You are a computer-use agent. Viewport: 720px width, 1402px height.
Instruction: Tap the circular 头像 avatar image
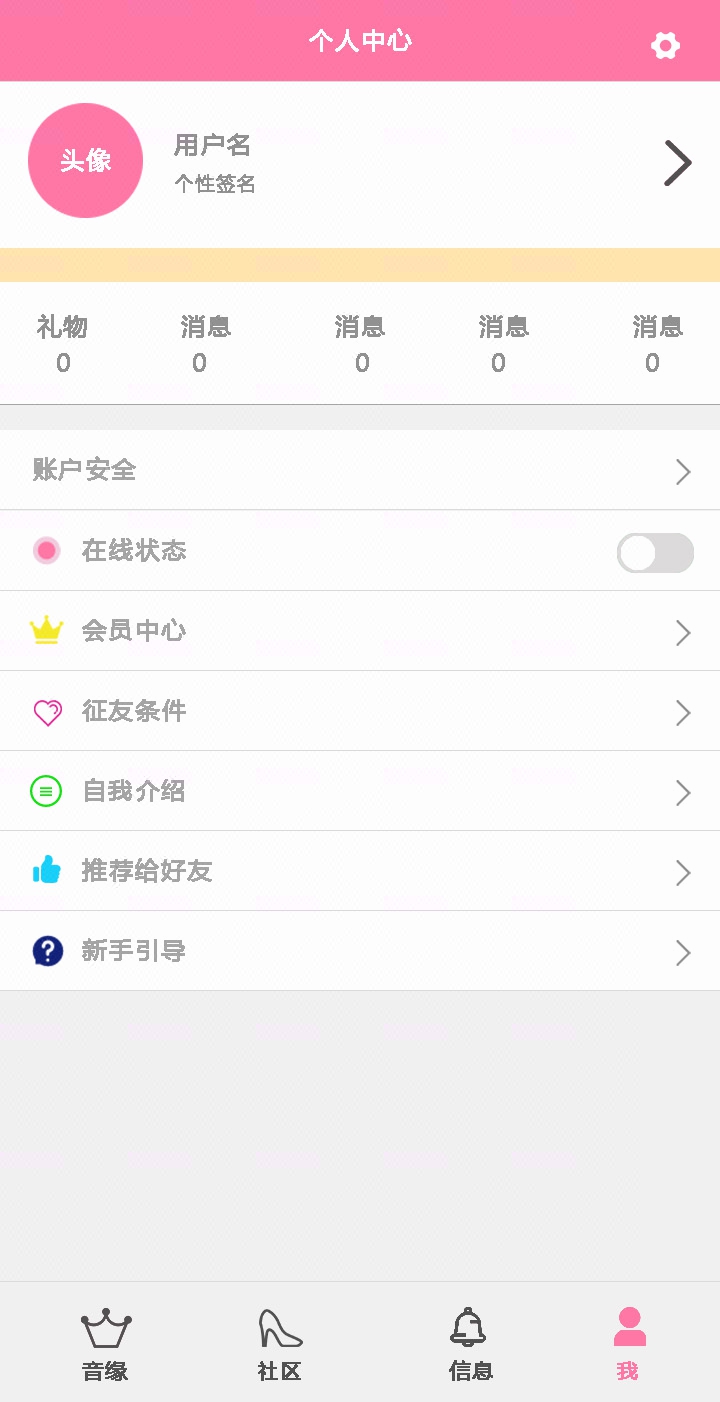pyautogui.click(x=85, y=161)
